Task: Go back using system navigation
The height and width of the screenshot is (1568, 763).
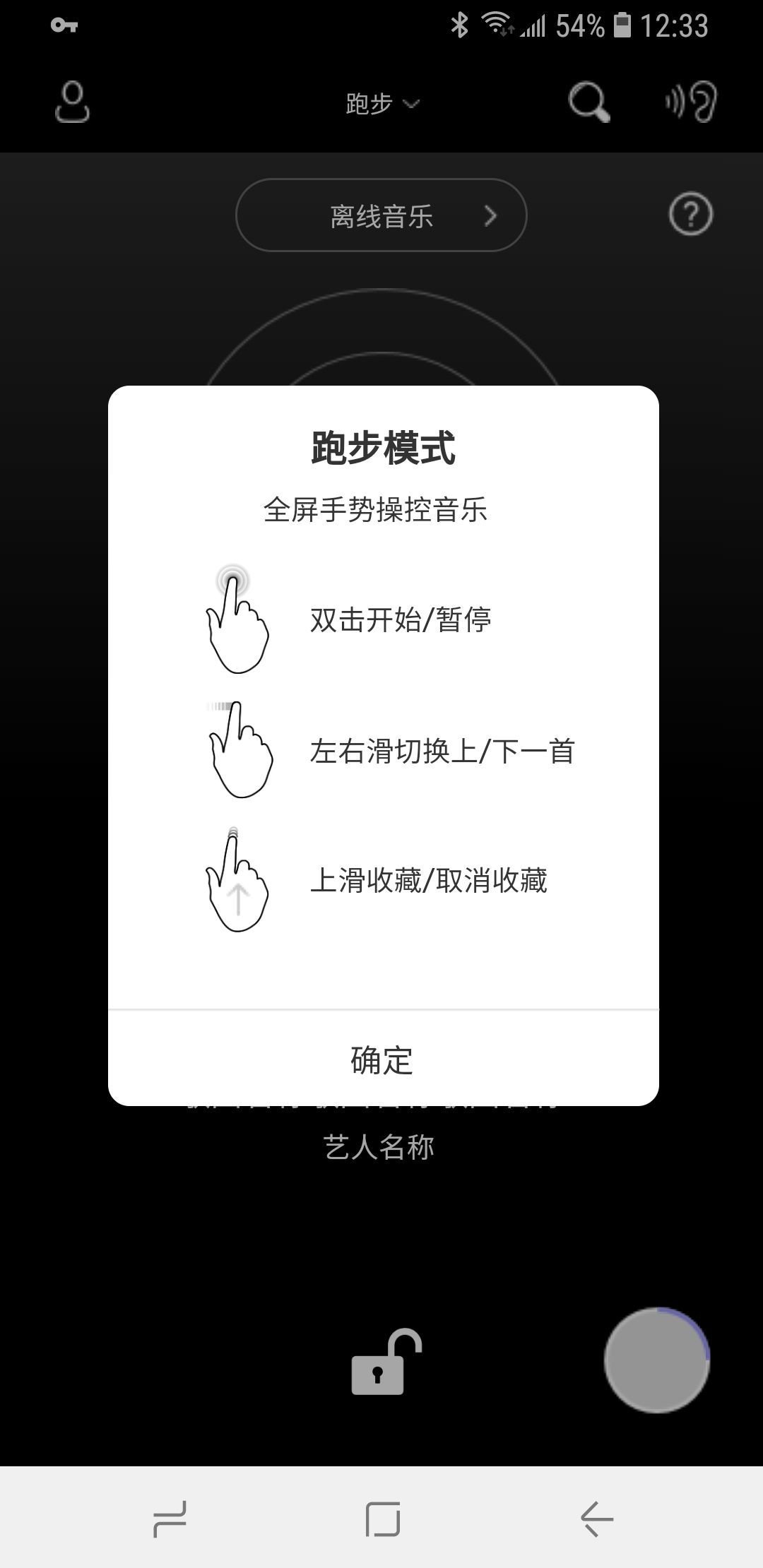Action: (x=597, y=1519)
